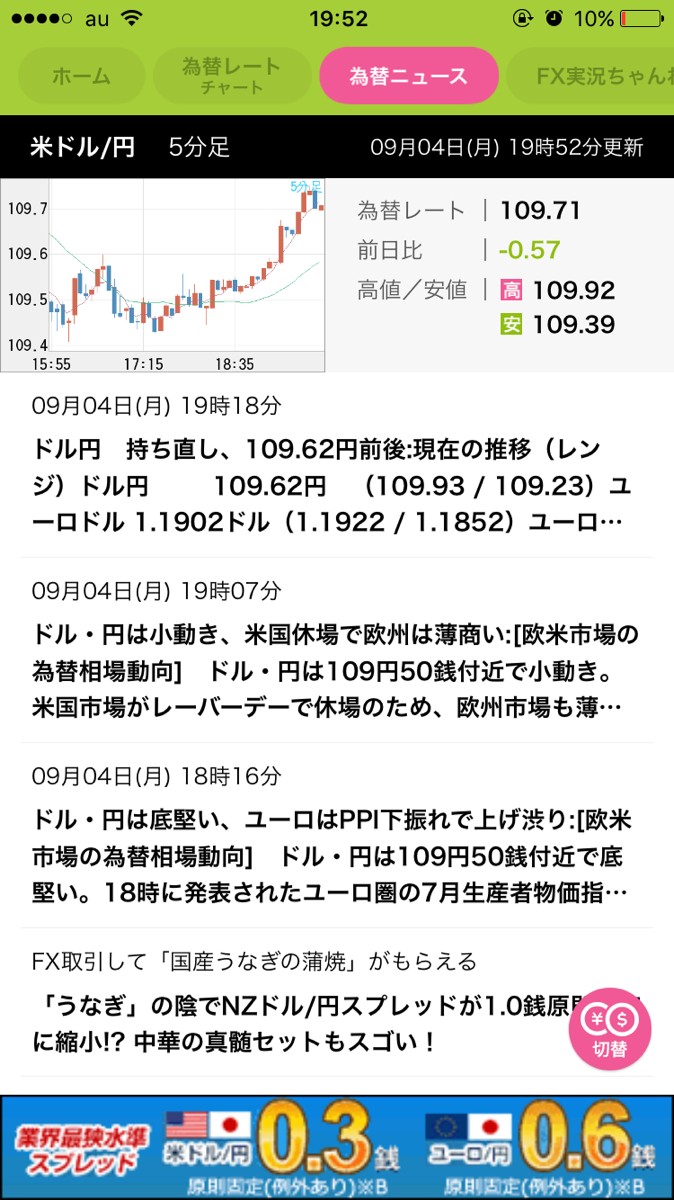The image size is (674, 1200).
Task: Open the 為替レート チャート tab
Action: 231,76
